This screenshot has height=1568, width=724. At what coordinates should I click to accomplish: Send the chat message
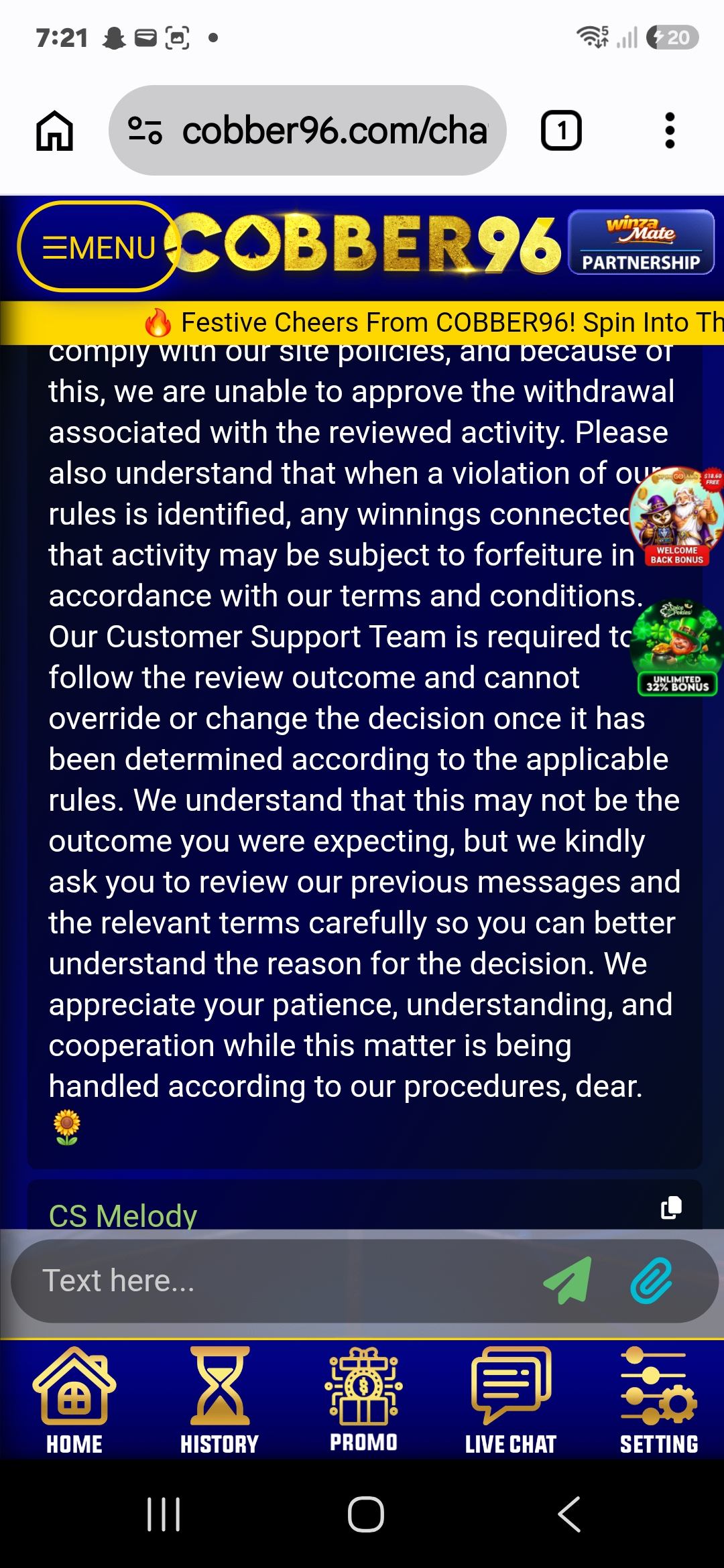568,1280
